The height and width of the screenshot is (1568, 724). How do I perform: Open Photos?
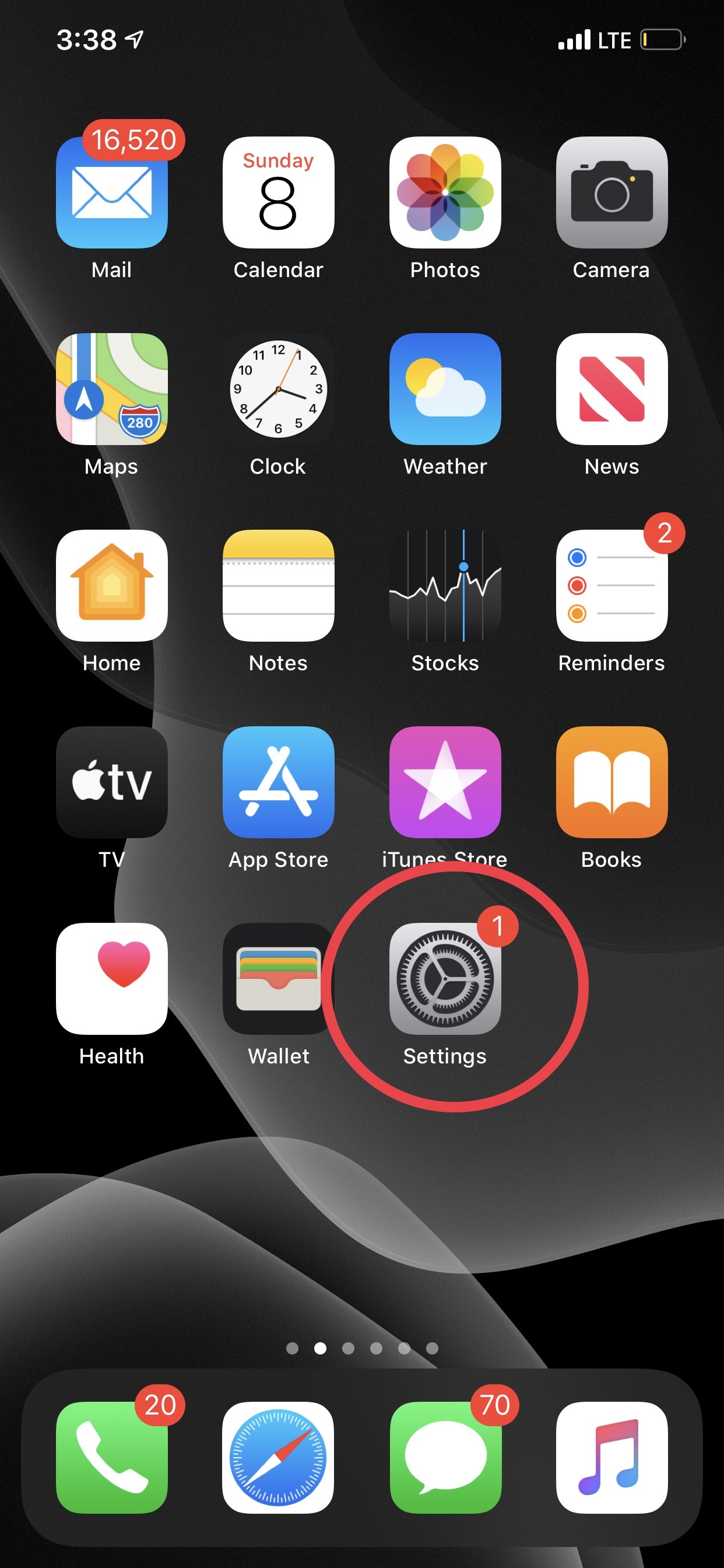point(445,192)
